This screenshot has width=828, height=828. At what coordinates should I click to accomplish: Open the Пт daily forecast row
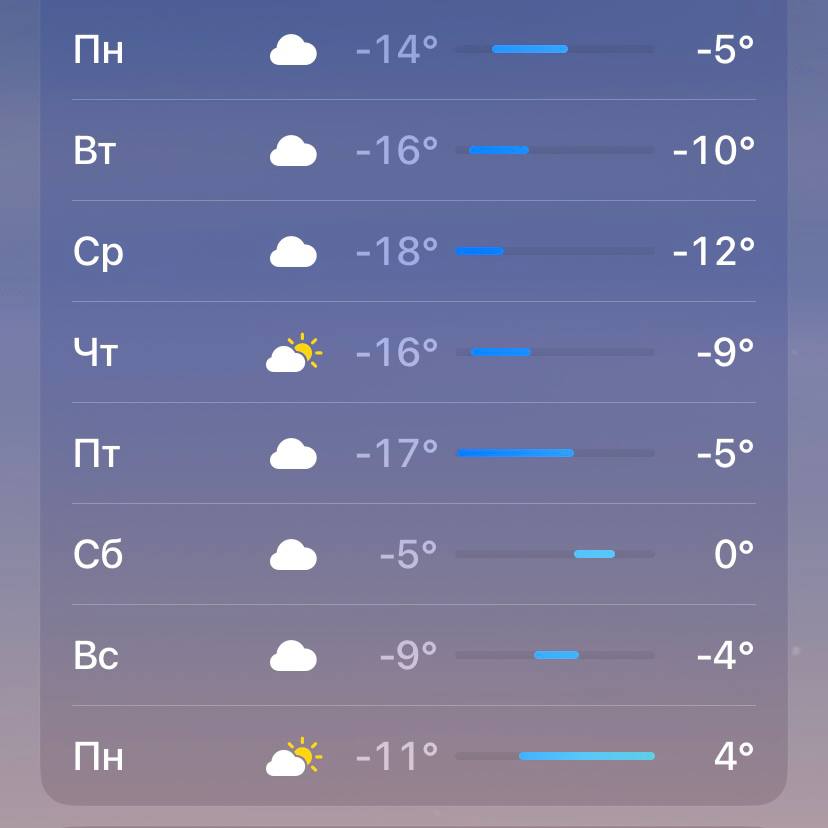(x=414, y=453)
